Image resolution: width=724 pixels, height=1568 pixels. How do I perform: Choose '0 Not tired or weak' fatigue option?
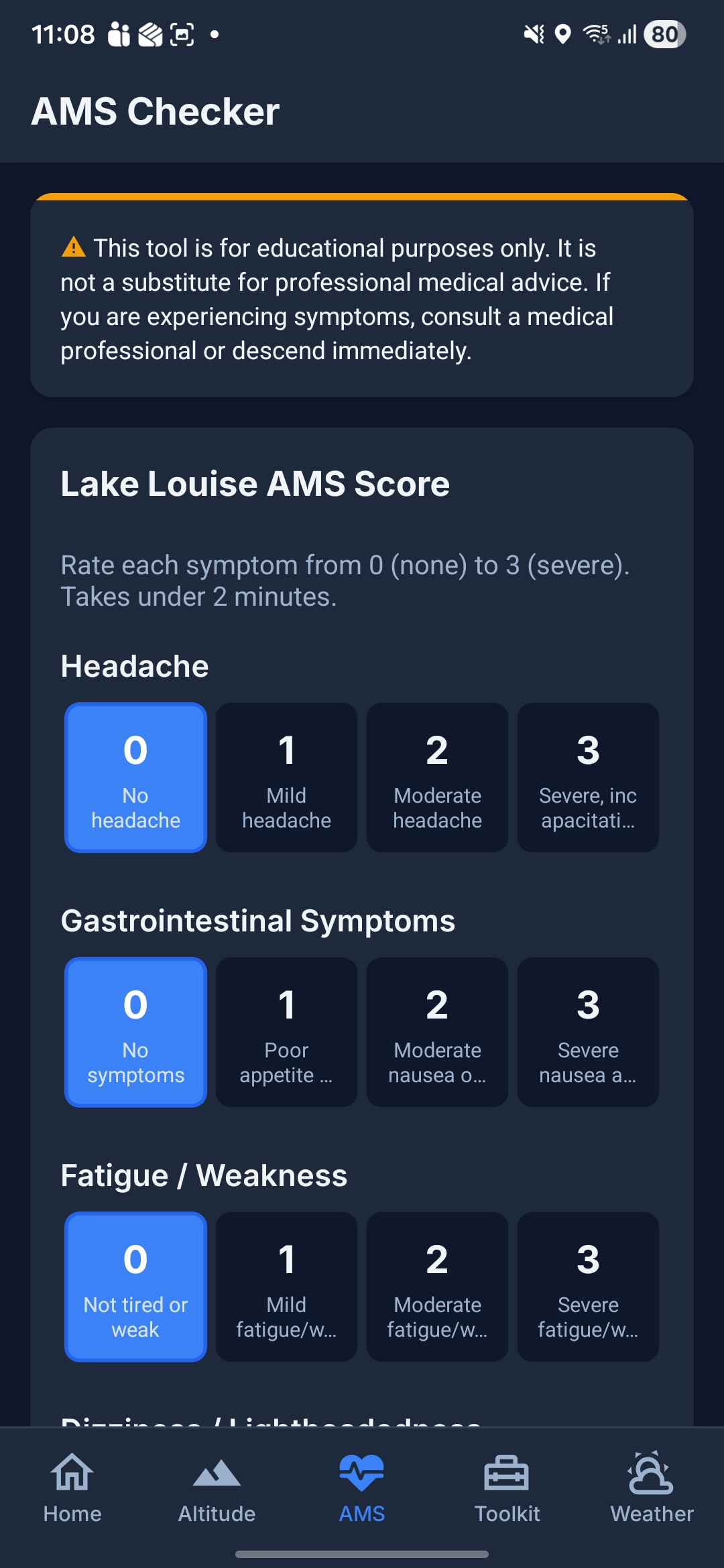click(x=135, y=1287)
